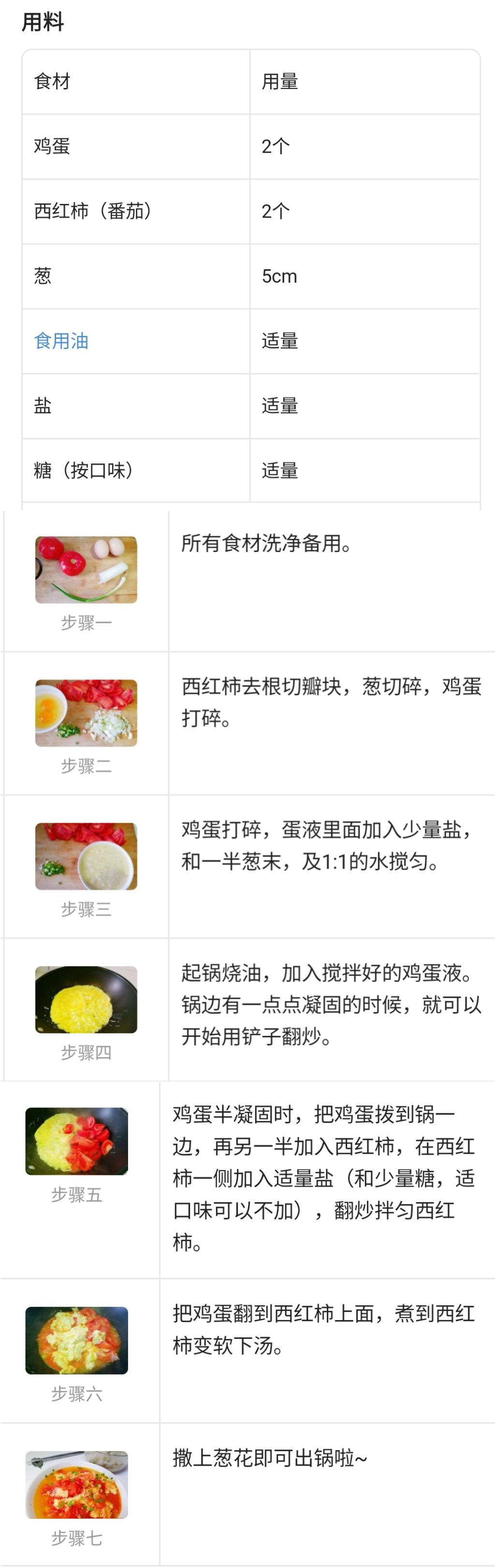Tap the 步骤四 photo of eggs frying
495x1568 pixels.
[x=86, y=1000]
